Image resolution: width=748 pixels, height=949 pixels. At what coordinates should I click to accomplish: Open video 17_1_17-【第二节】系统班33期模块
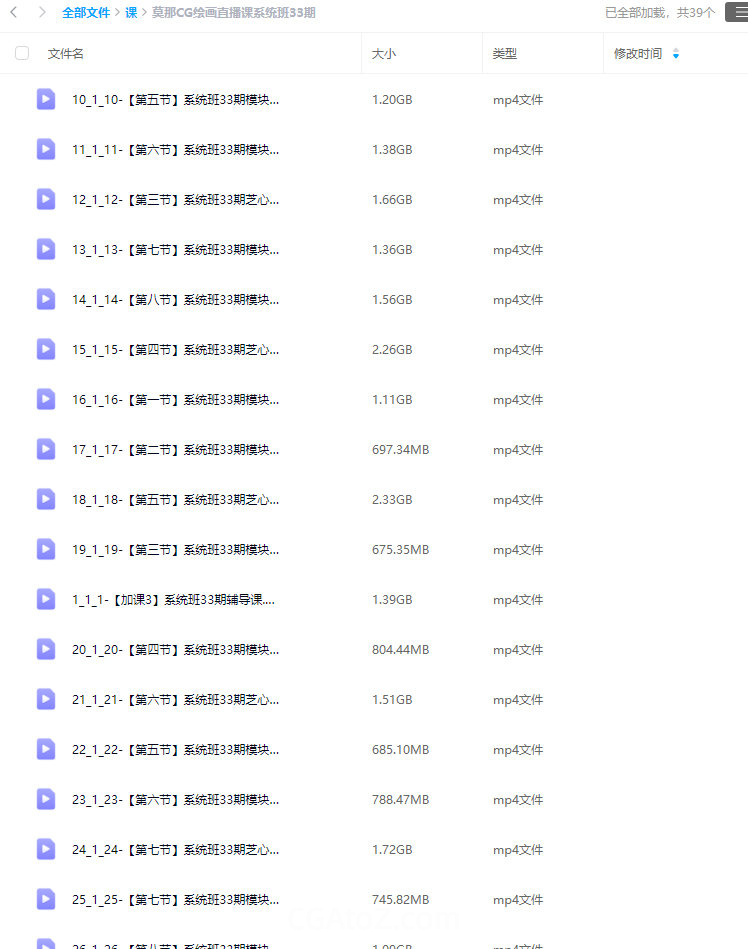click(x=175, y=450)
